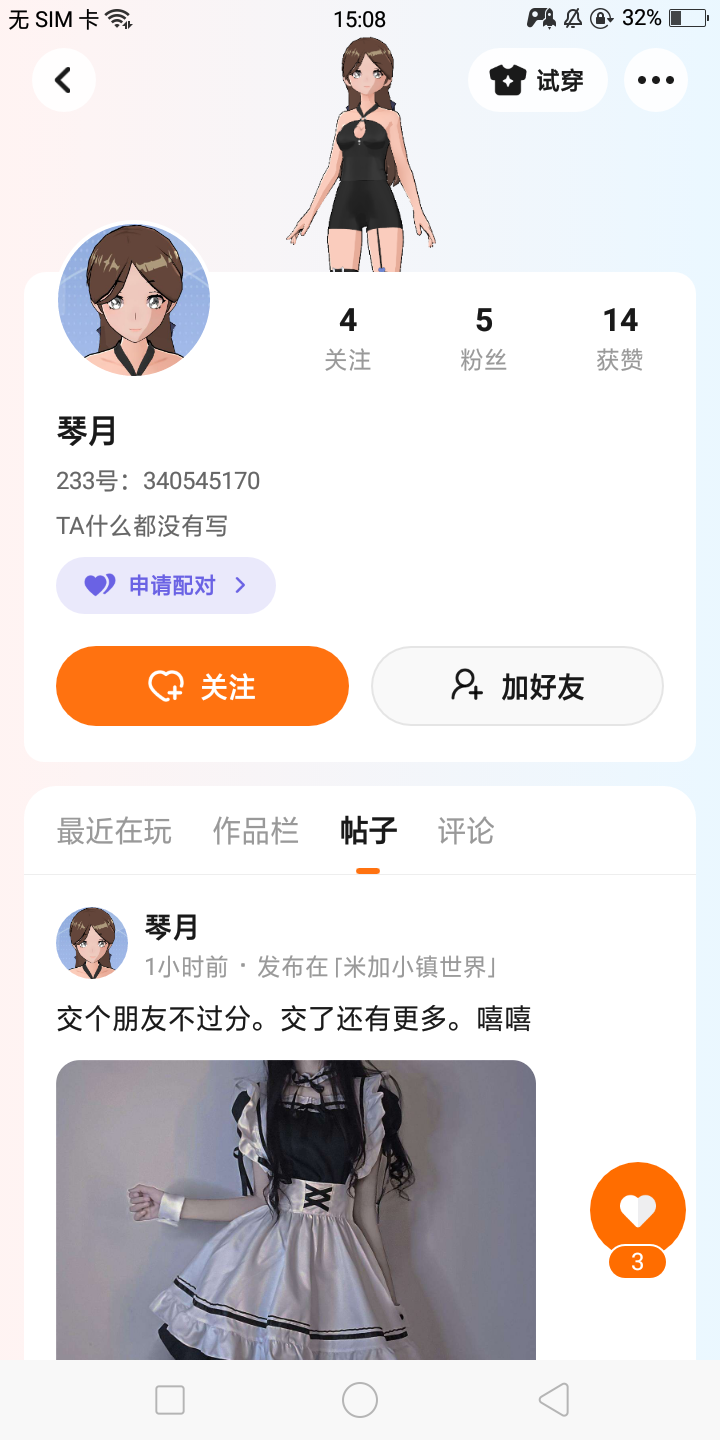This screenshot has width=720, height=1440.
Task: Add 琴月 as friend via 加好友
Action: point(517,686)
